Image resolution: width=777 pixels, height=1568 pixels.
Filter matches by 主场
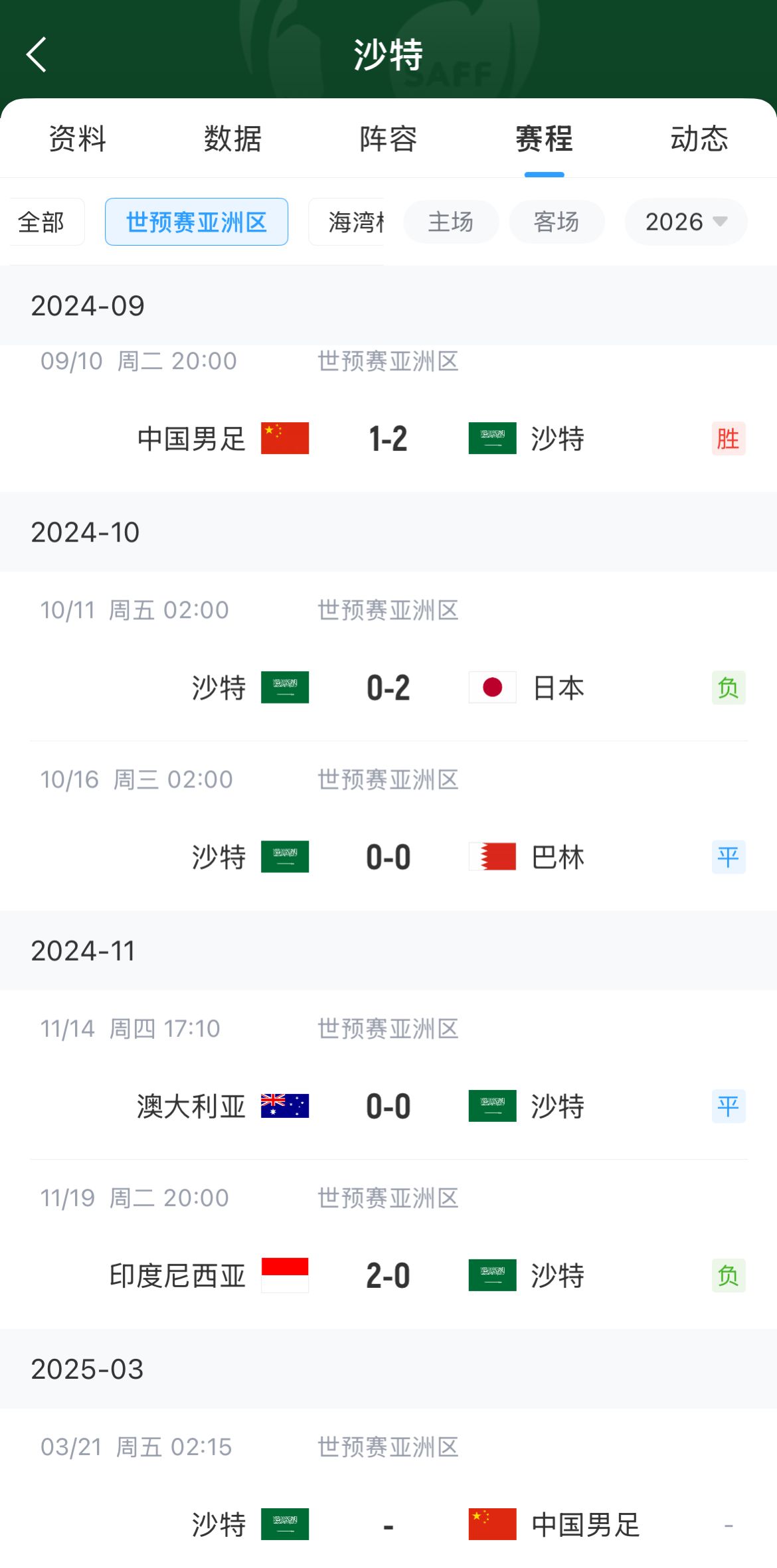451,222
